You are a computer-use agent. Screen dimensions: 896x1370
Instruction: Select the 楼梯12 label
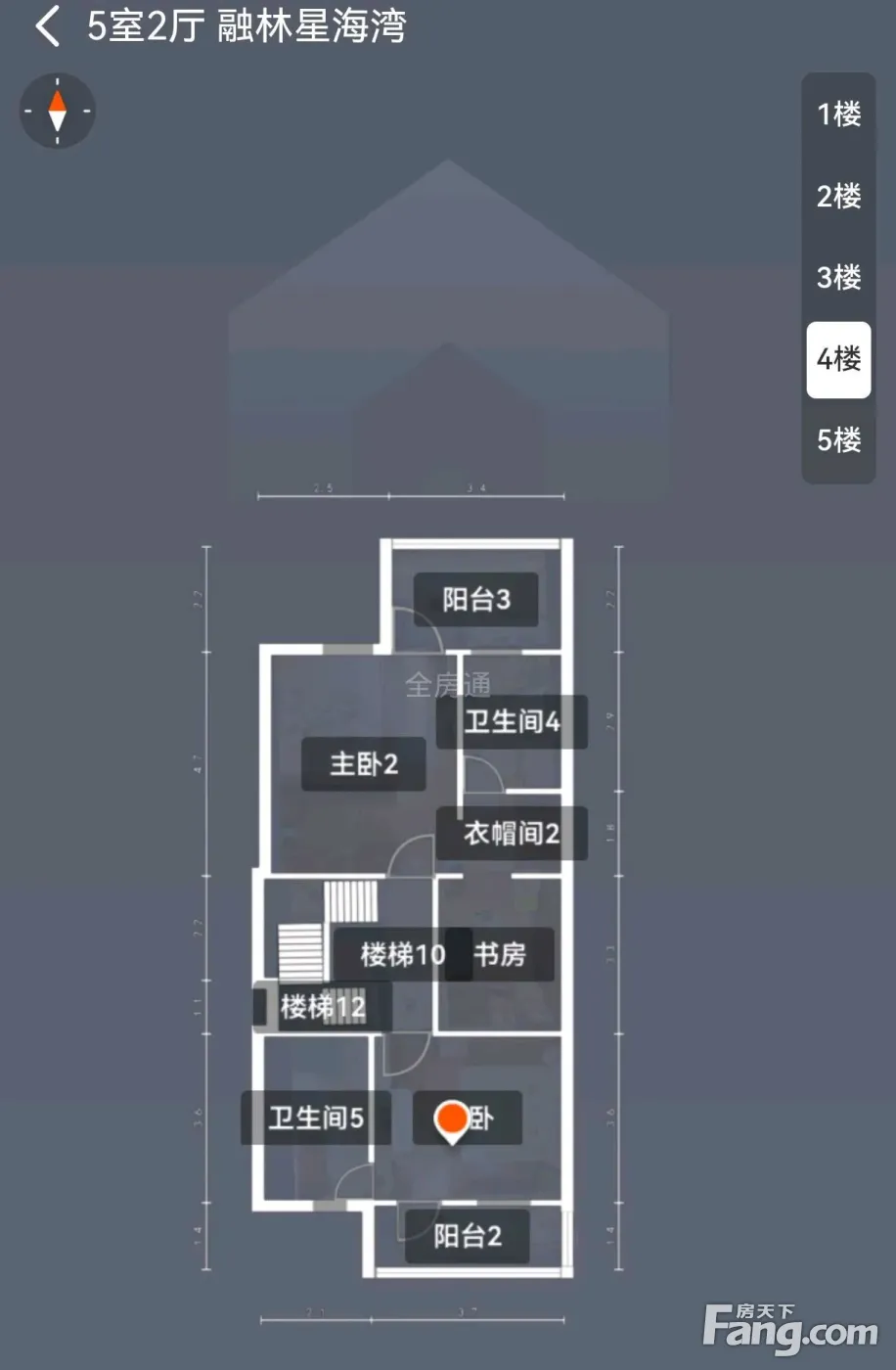point(323,1006)
